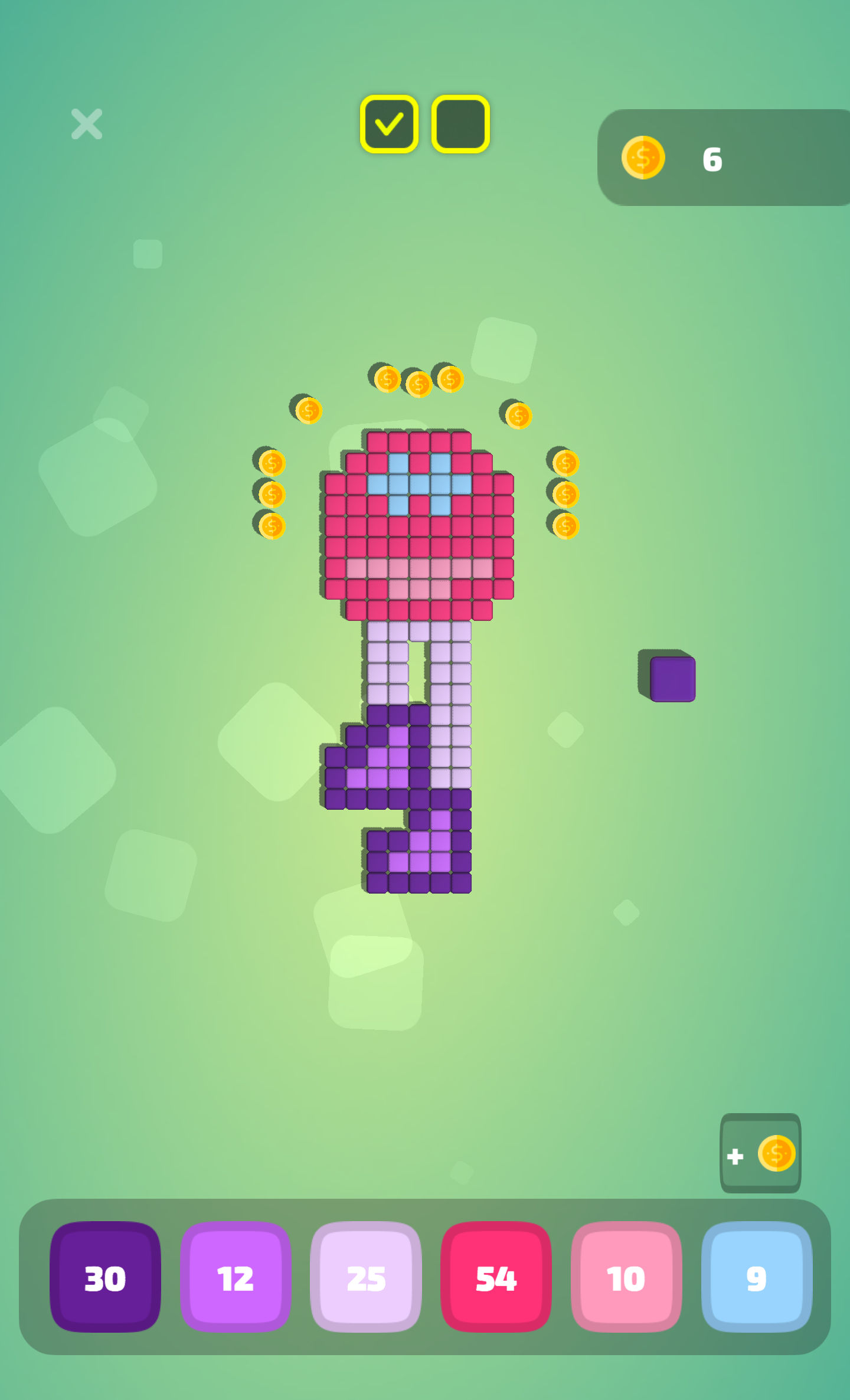Select the dark purple 30 paint color

pyautogui.click(x=104, y=1278)
